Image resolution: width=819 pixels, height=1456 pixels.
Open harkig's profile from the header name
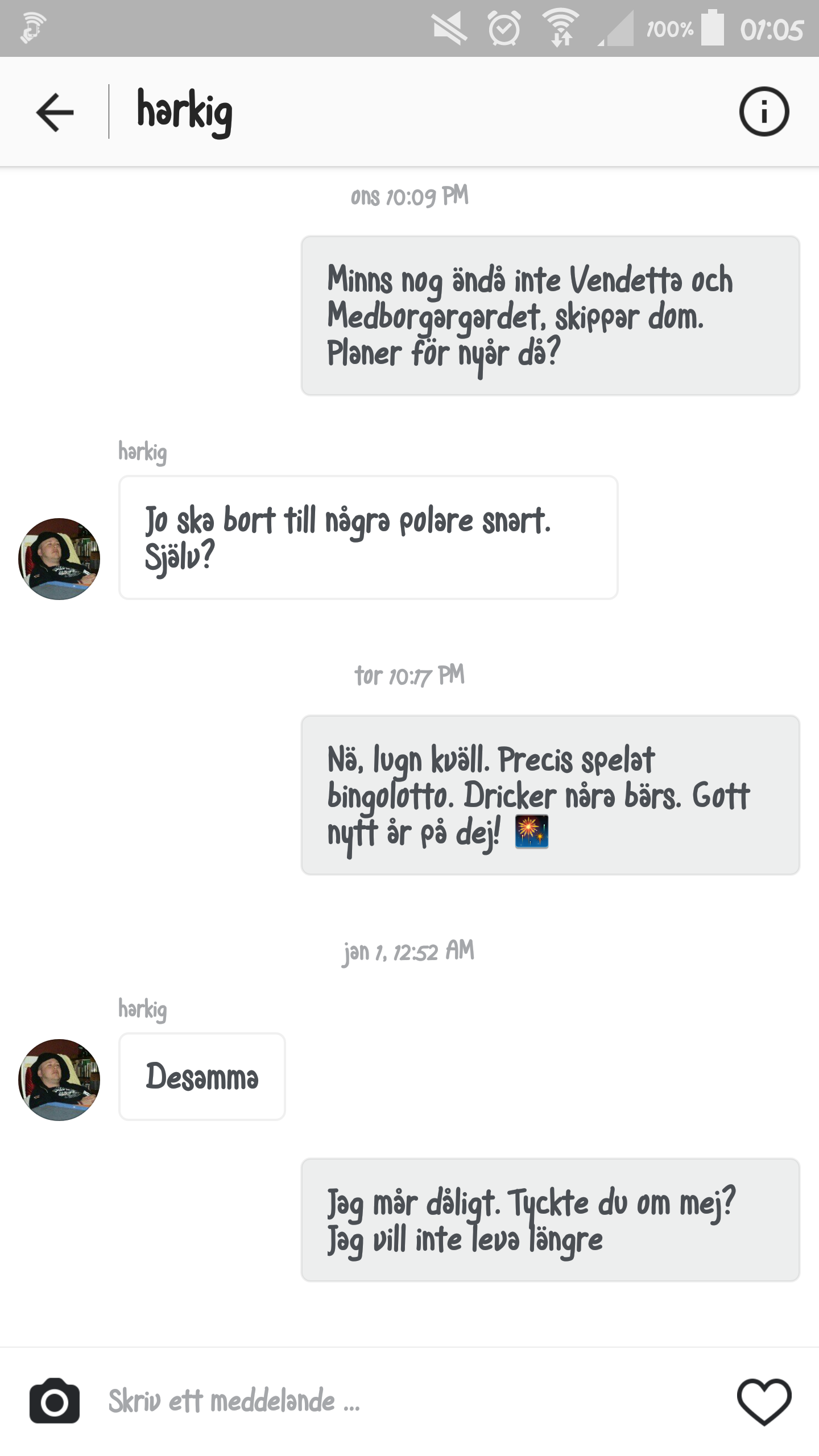pos(185,111)
